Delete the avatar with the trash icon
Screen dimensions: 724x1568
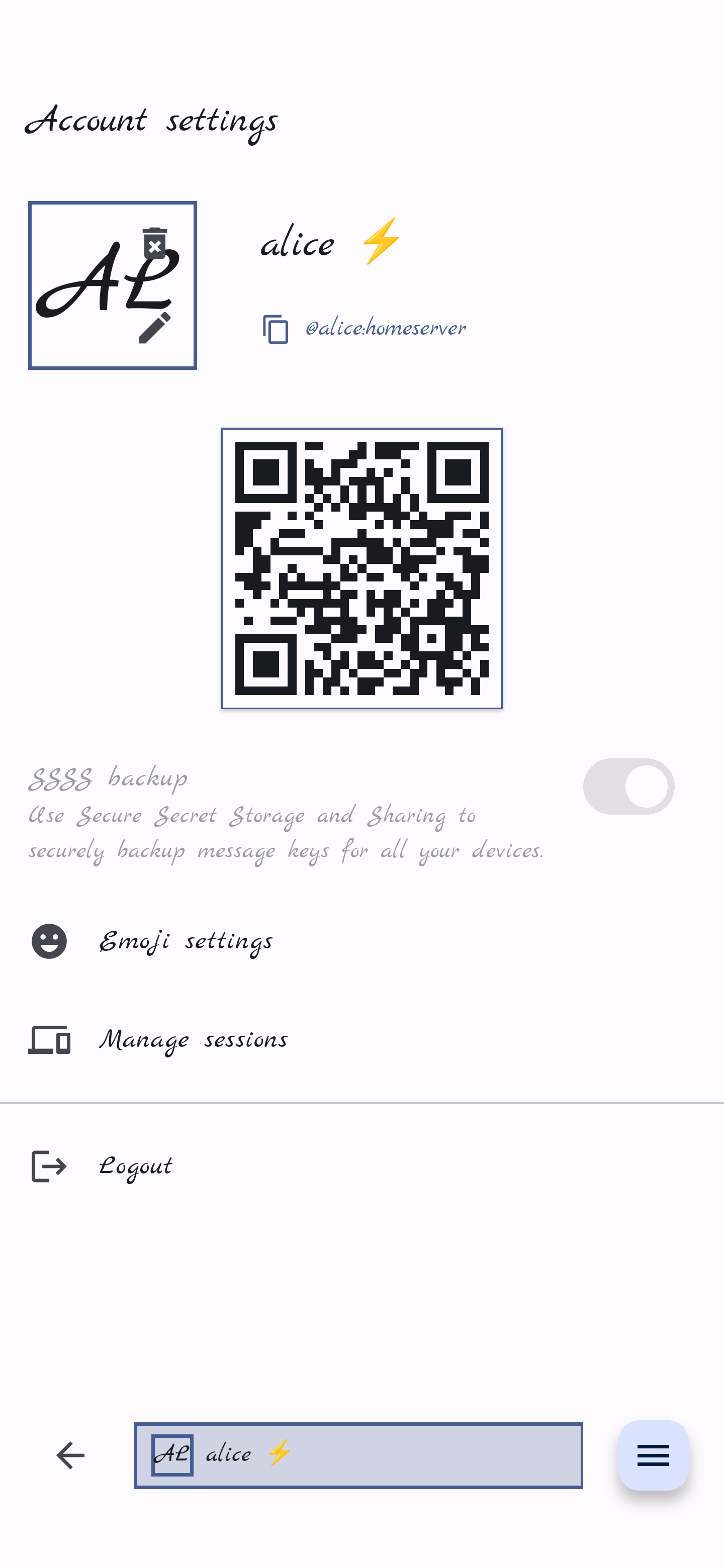pyautogui.click(x=155, y=243)
